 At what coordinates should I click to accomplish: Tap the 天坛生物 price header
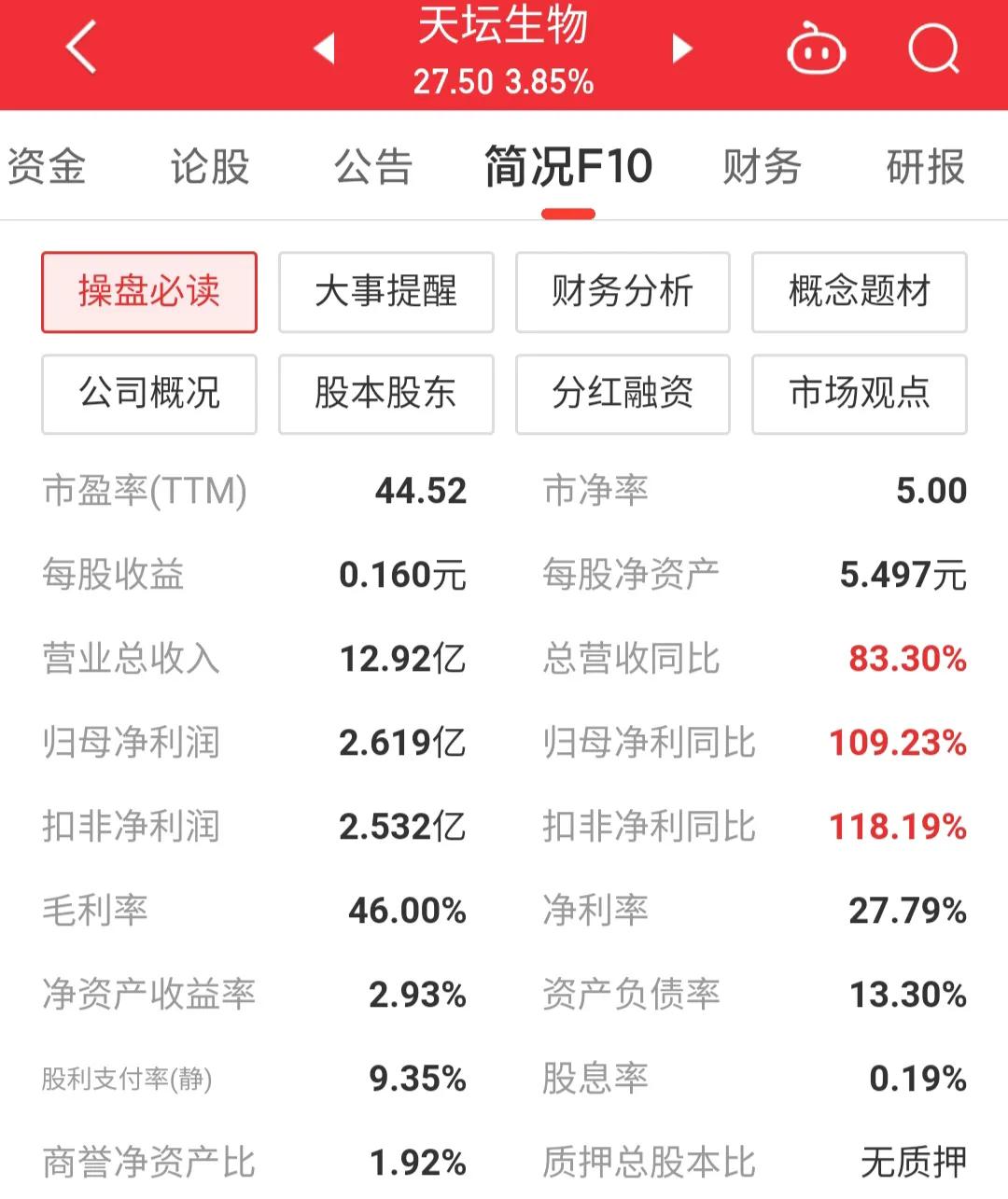pos(504,51)
